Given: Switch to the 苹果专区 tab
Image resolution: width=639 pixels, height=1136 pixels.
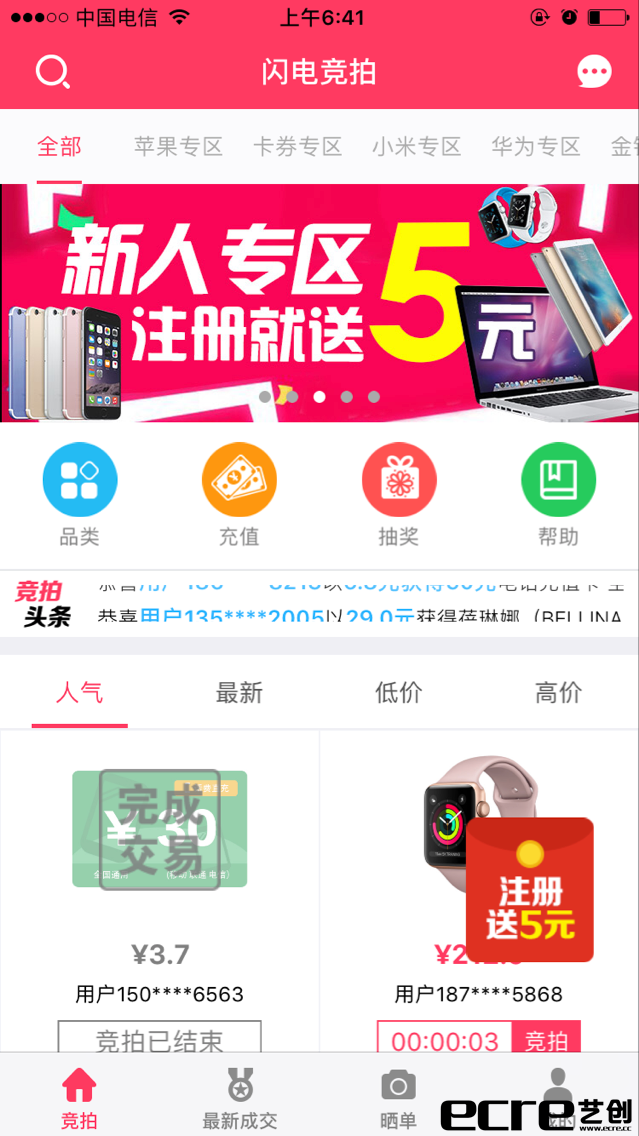Looking at the screenshot, I should (178, 147).
